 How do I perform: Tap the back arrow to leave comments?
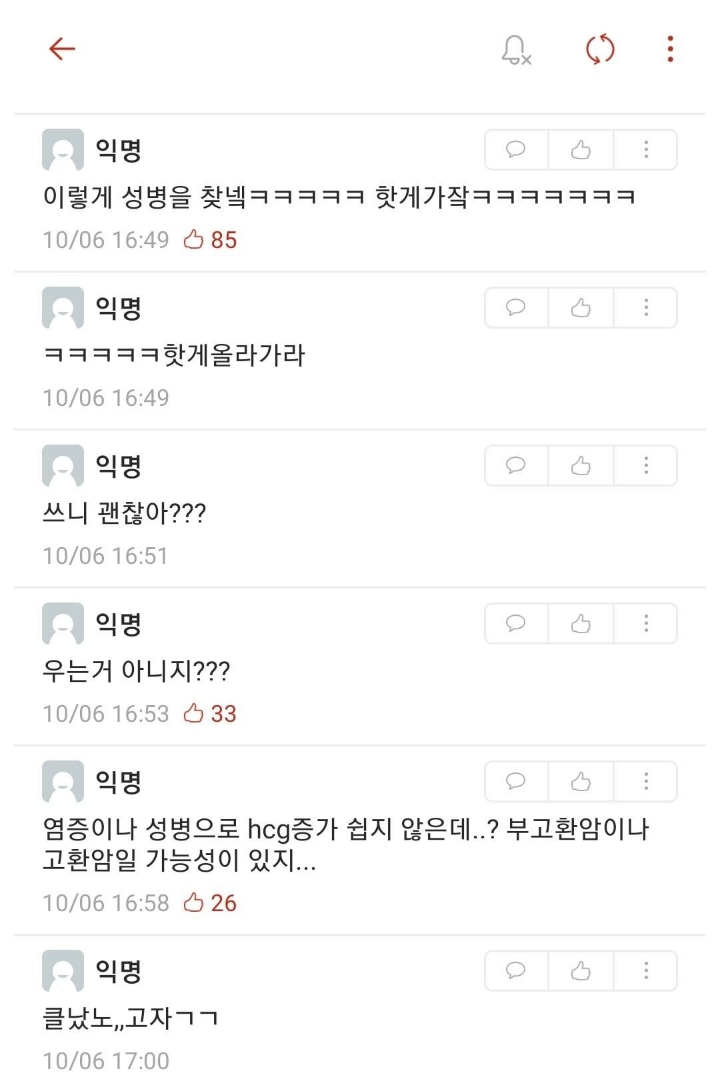[62, 49]
